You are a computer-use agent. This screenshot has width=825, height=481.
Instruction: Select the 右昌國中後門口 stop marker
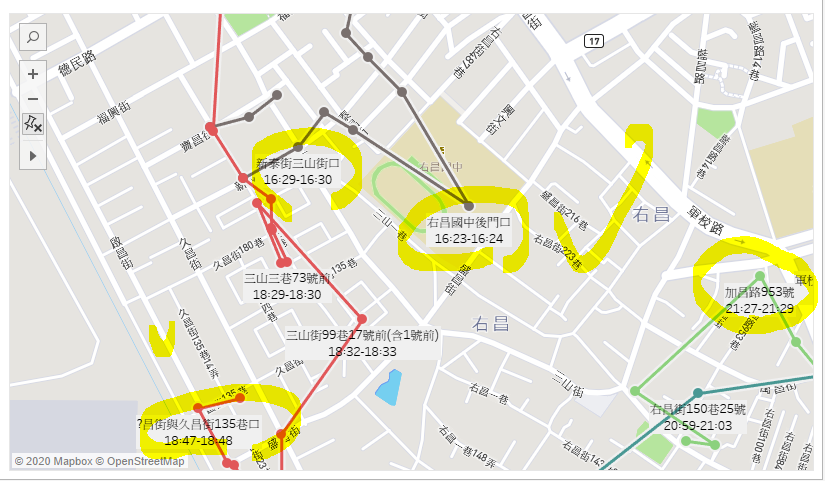(468, 207)
